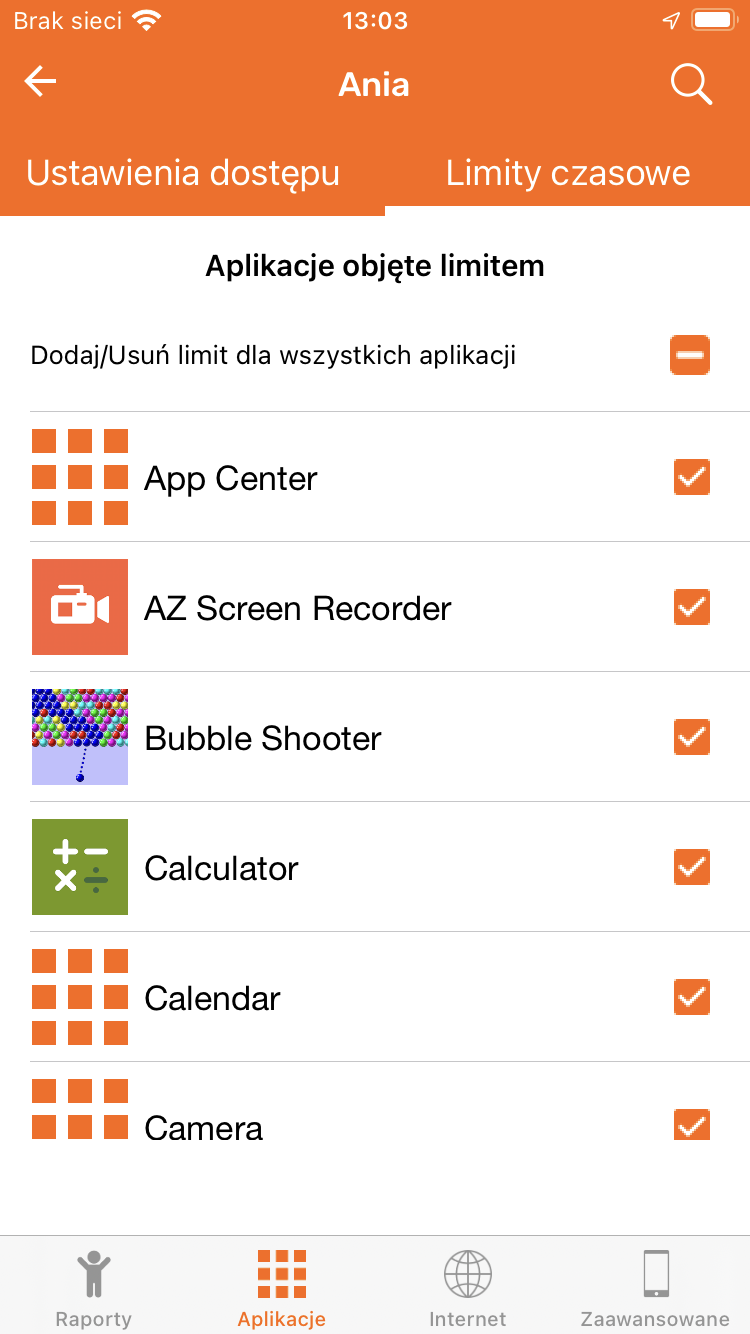
Task: Toggle limit for all applications checkbox
Action: pyautogui.click(x=690, y=355)
